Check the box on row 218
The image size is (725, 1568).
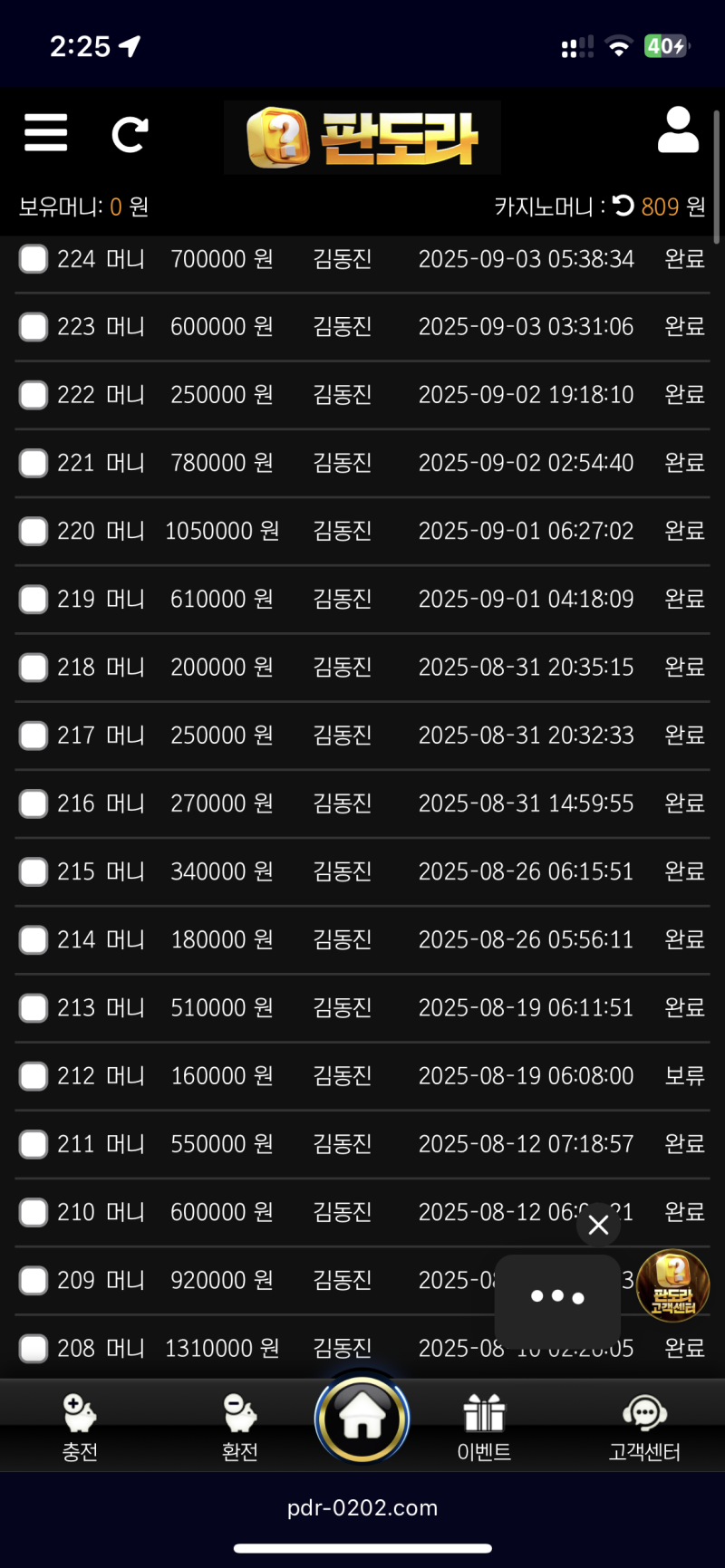pos(33,667)
